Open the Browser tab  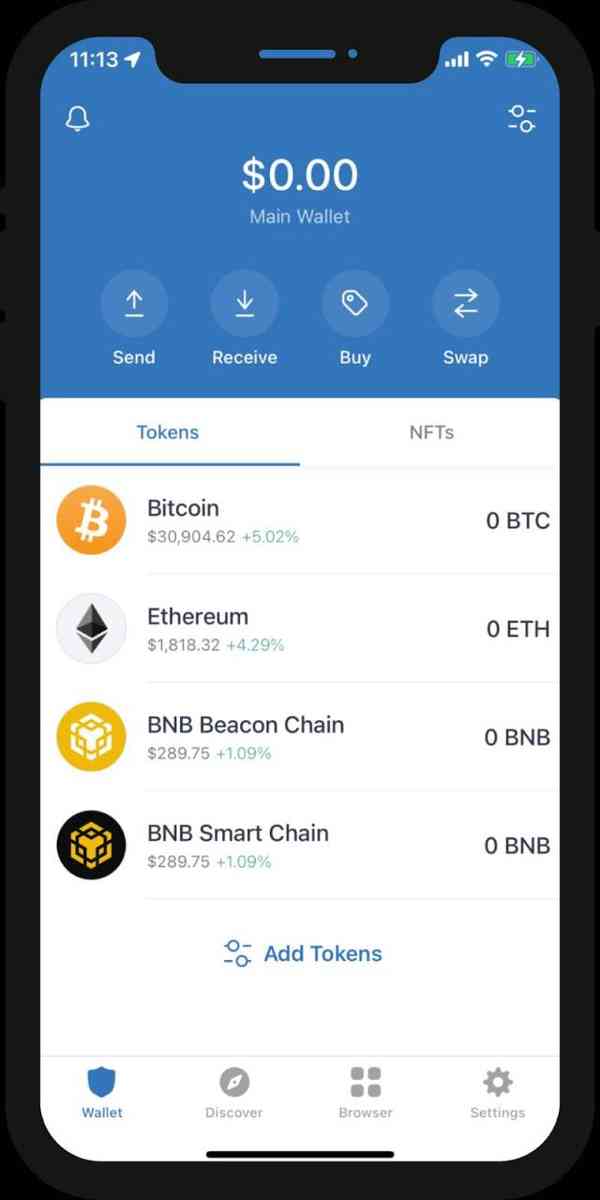tap(366, 1091)
